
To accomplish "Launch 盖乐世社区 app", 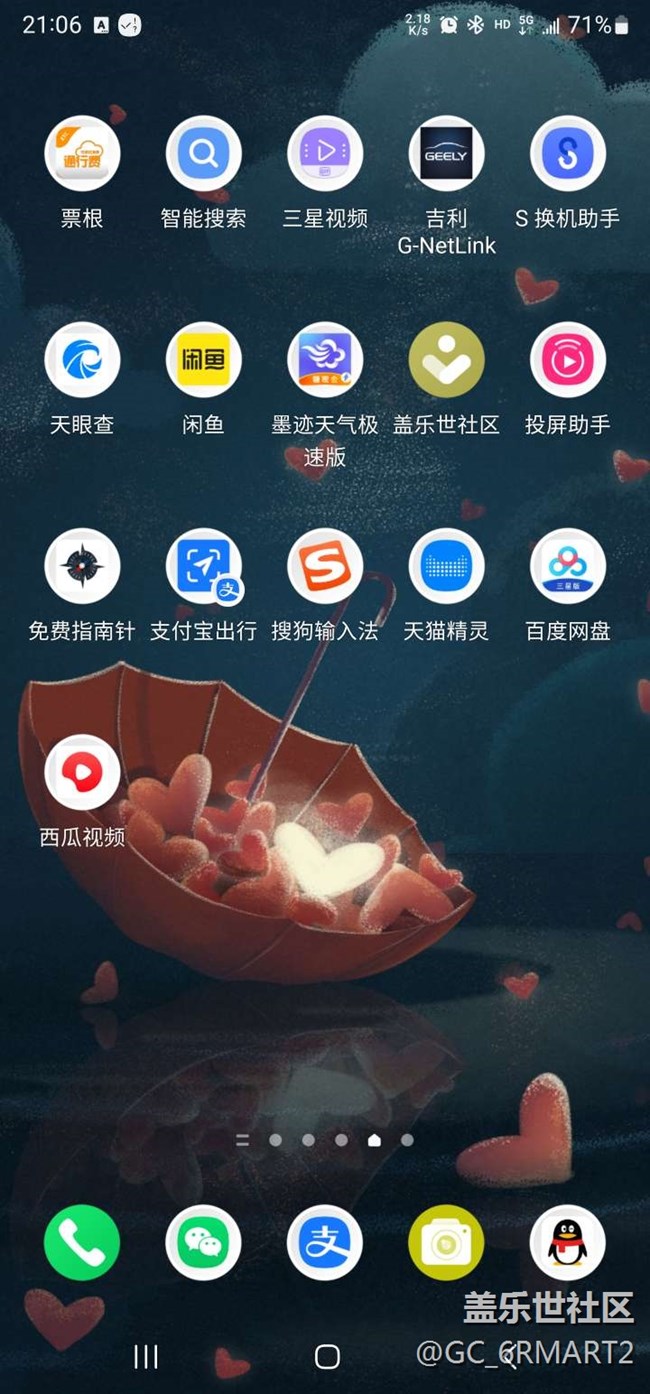I will tap(446, 360).
